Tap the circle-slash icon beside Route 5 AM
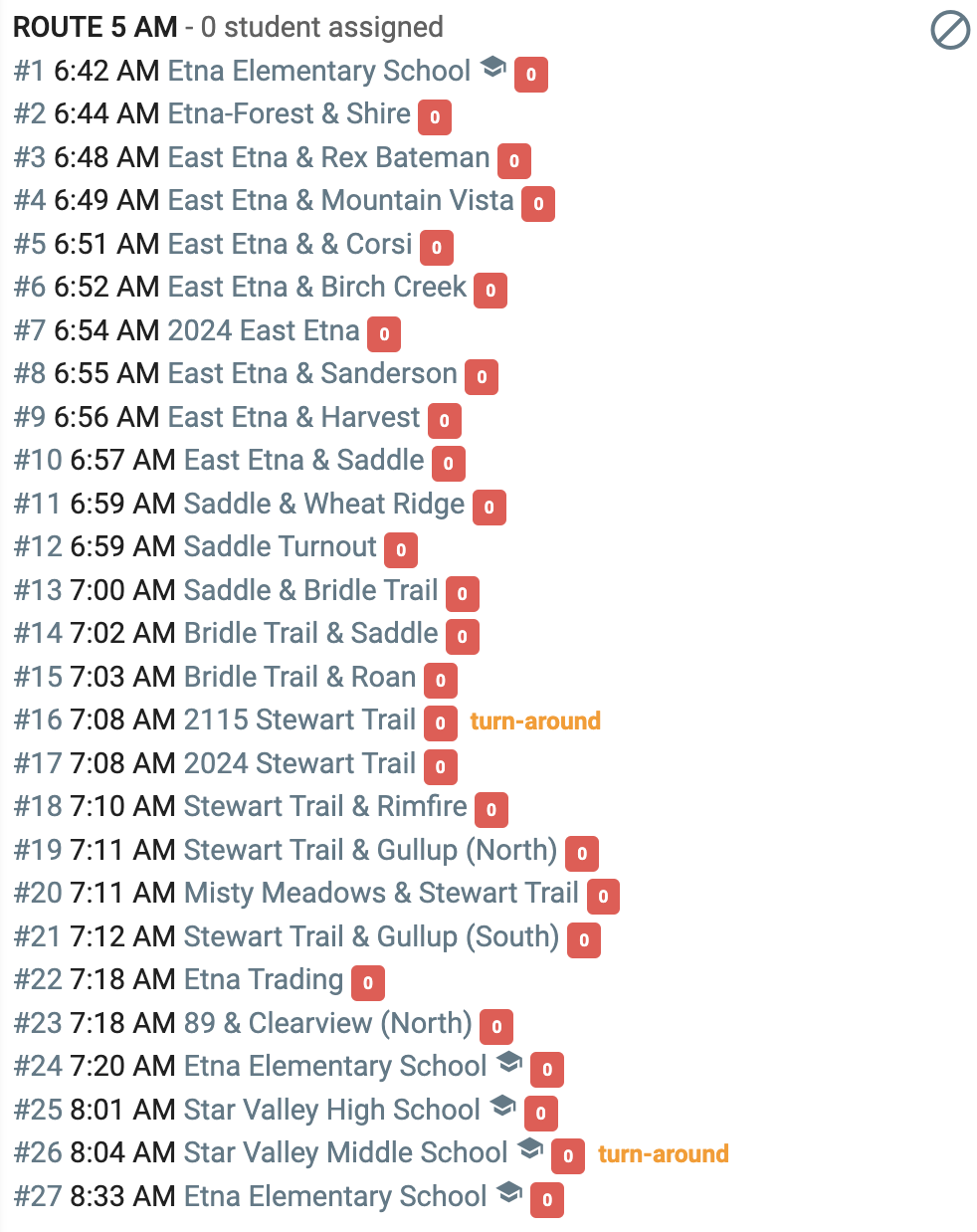The width and height of the screenshot is (977, 1232). pos(950,30)
